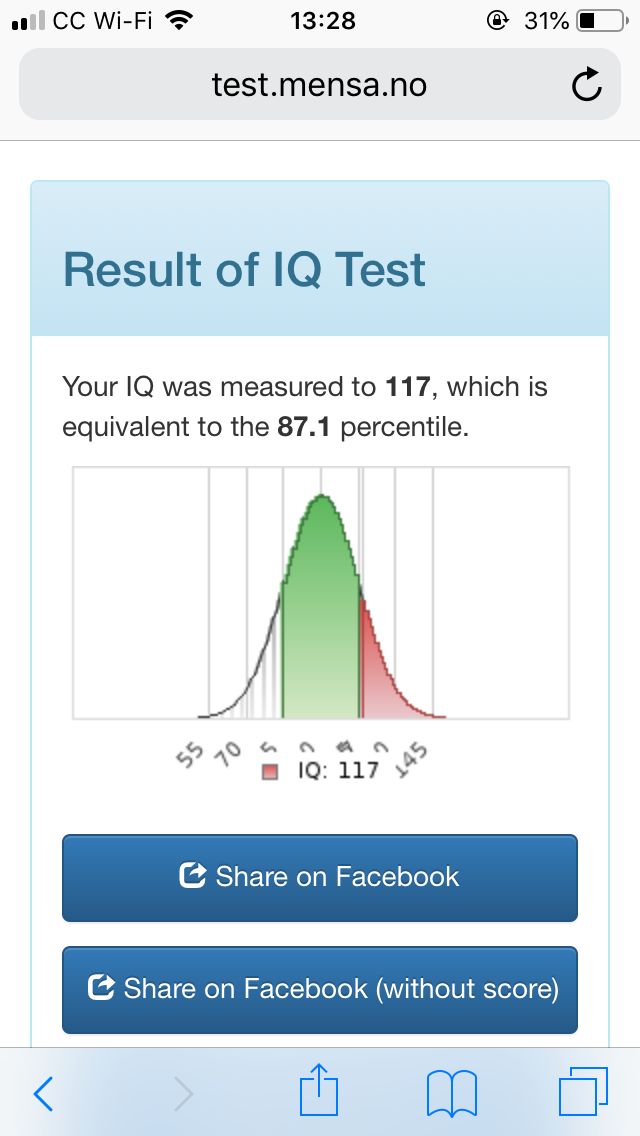Share on Facebook without score

[x=320, y=990]
